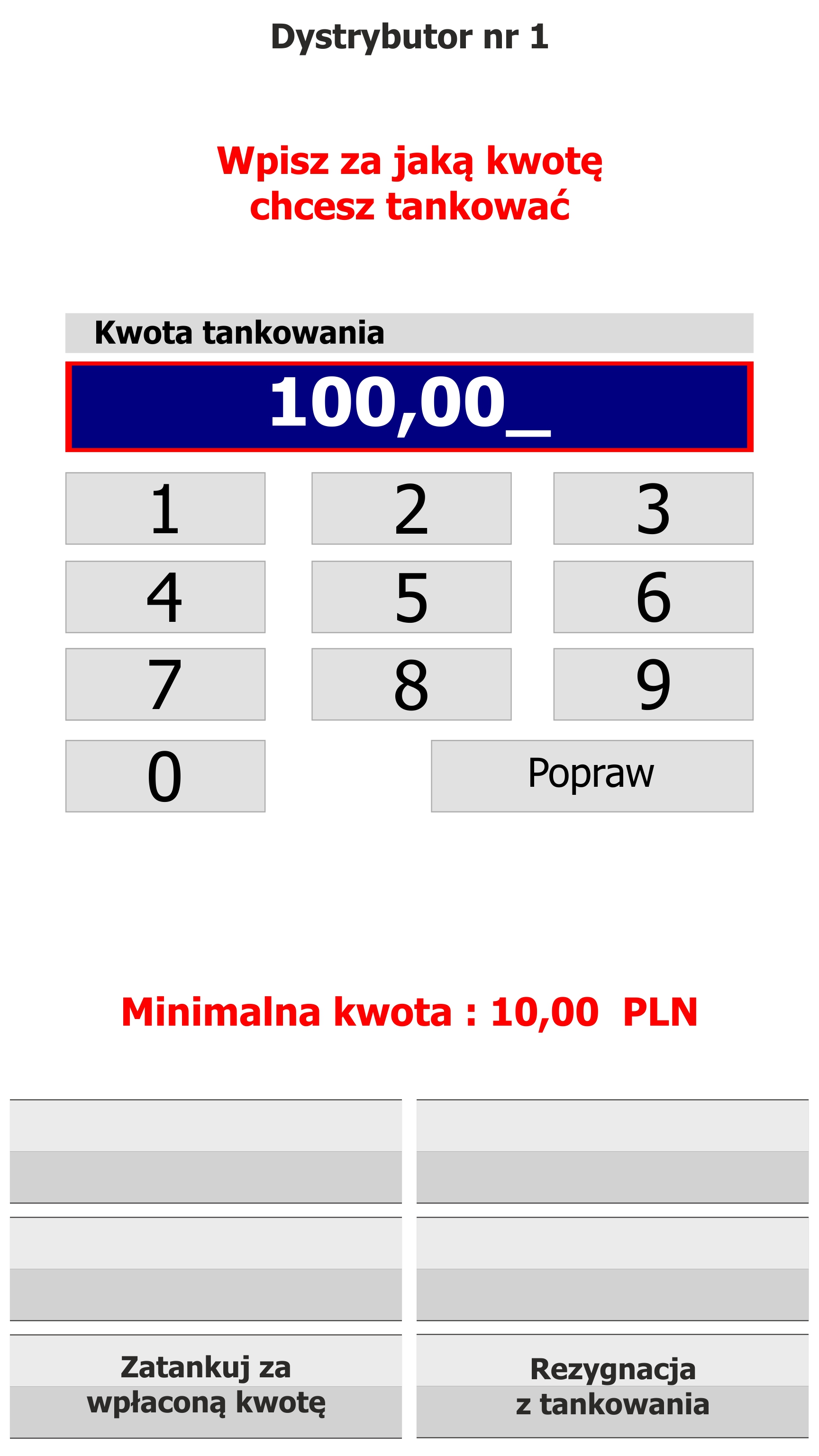Enter digit 6 on the keypad
Viewport: 819px width, 1456px height.
click(x=653, y=596)
